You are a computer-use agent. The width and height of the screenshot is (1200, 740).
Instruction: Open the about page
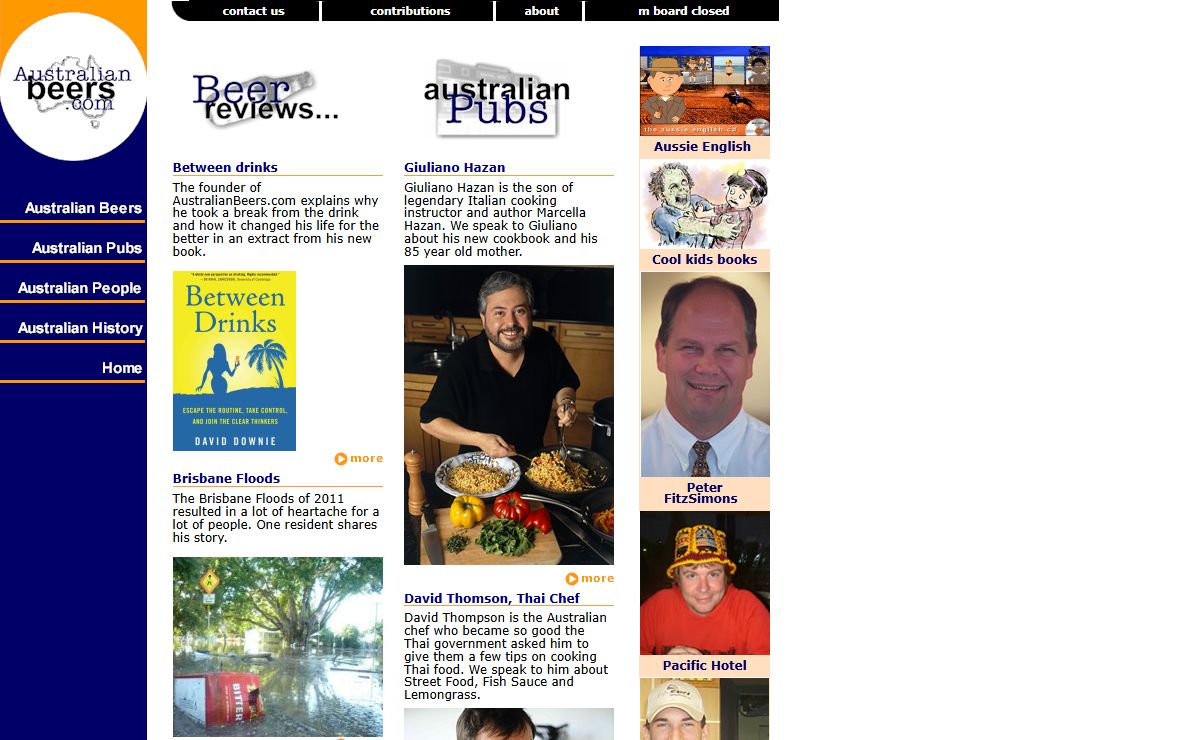541,11
